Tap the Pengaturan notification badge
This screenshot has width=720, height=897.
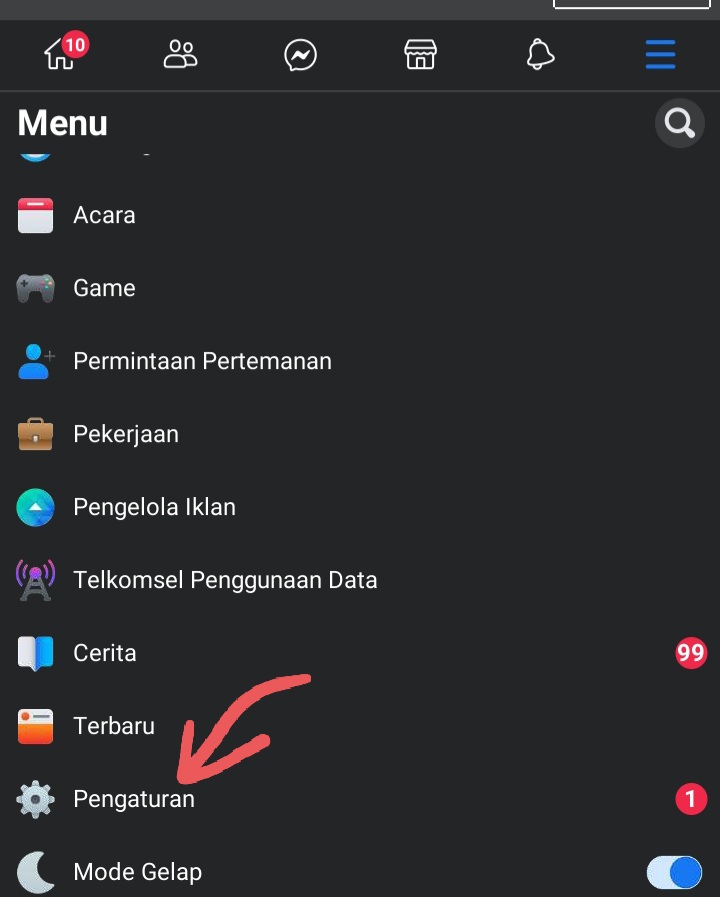click(x=691, y=799)
